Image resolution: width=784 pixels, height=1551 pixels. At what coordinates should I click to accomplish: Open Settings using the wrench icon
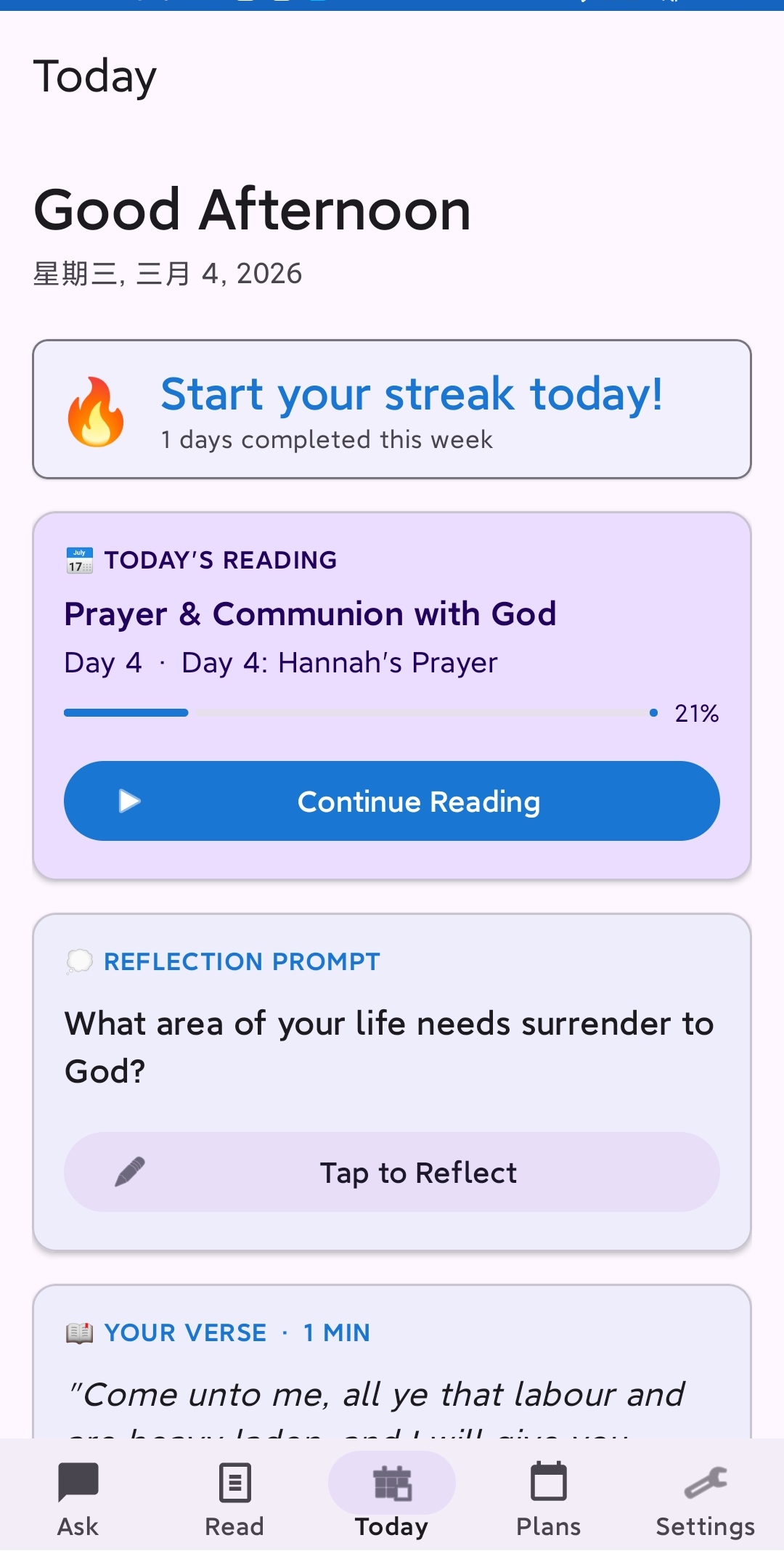coord(705,1481)
